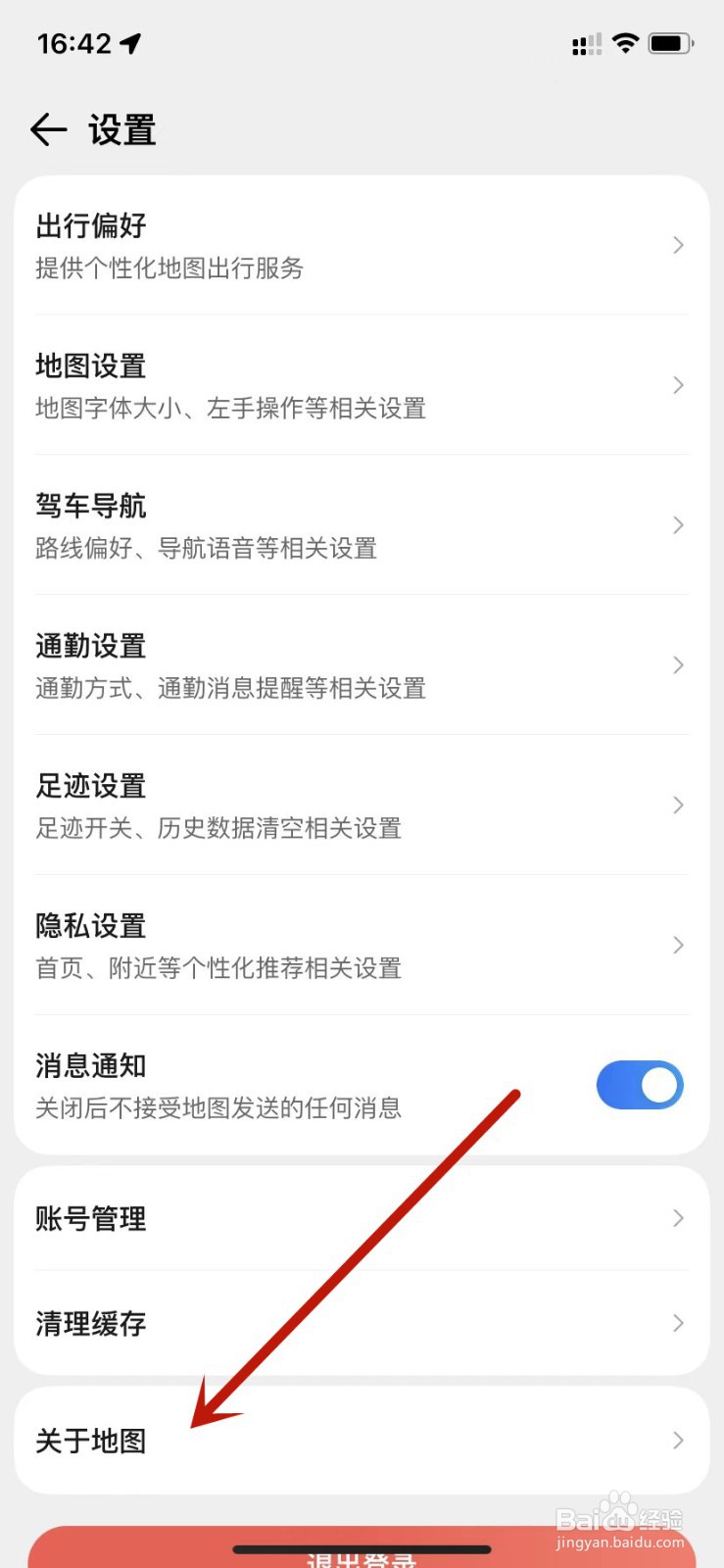Expand the 清理缓存 clear cache chevron
The width and height of the screenshot is (724, 1568).
click(677, 1323)
